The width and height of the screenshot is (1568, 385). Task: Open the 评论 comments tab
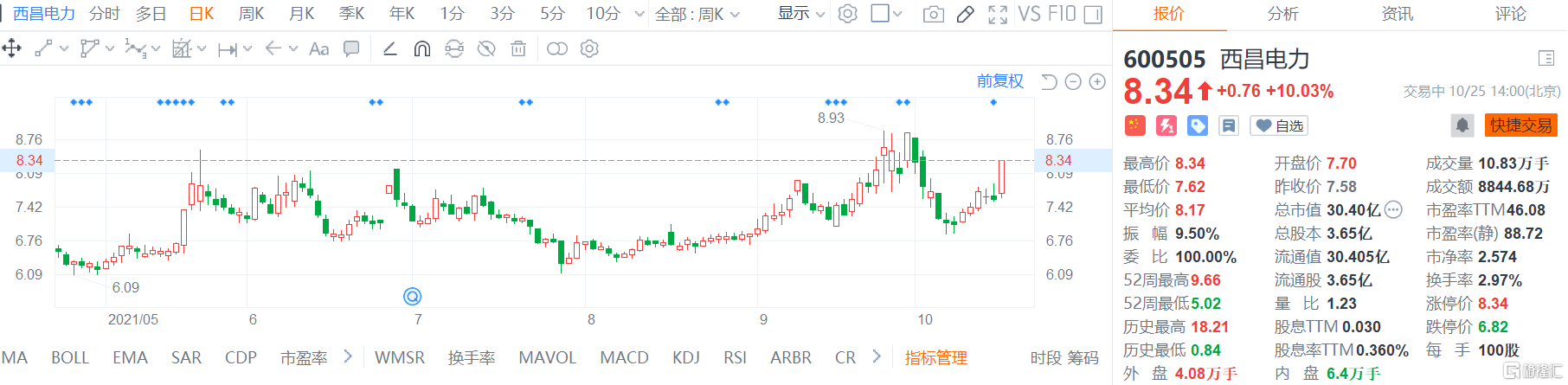pyautogui.click(x=1510, y=14)
